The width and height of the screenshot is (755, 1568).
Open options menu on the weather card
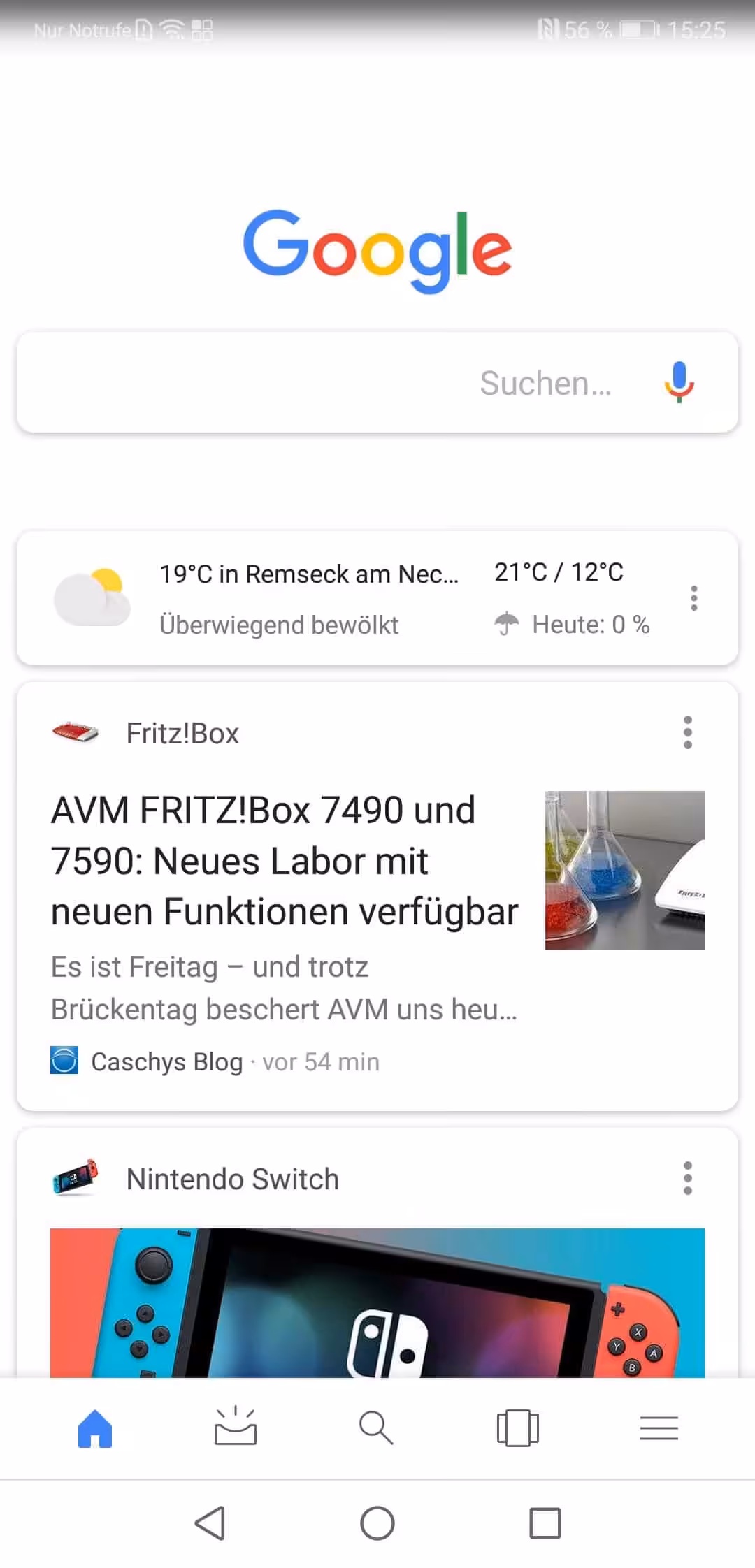point(694,597)
